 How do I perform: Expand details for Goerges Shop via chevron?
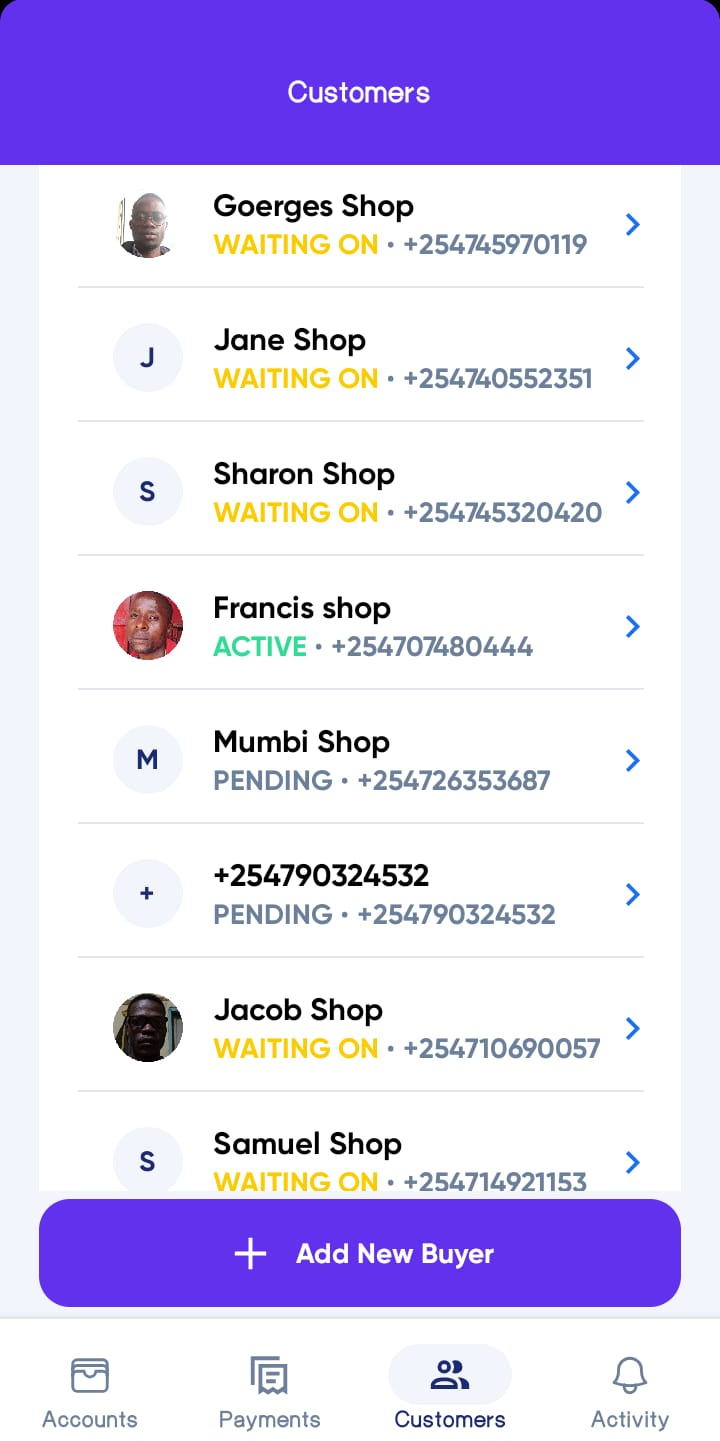pos(632,224)
